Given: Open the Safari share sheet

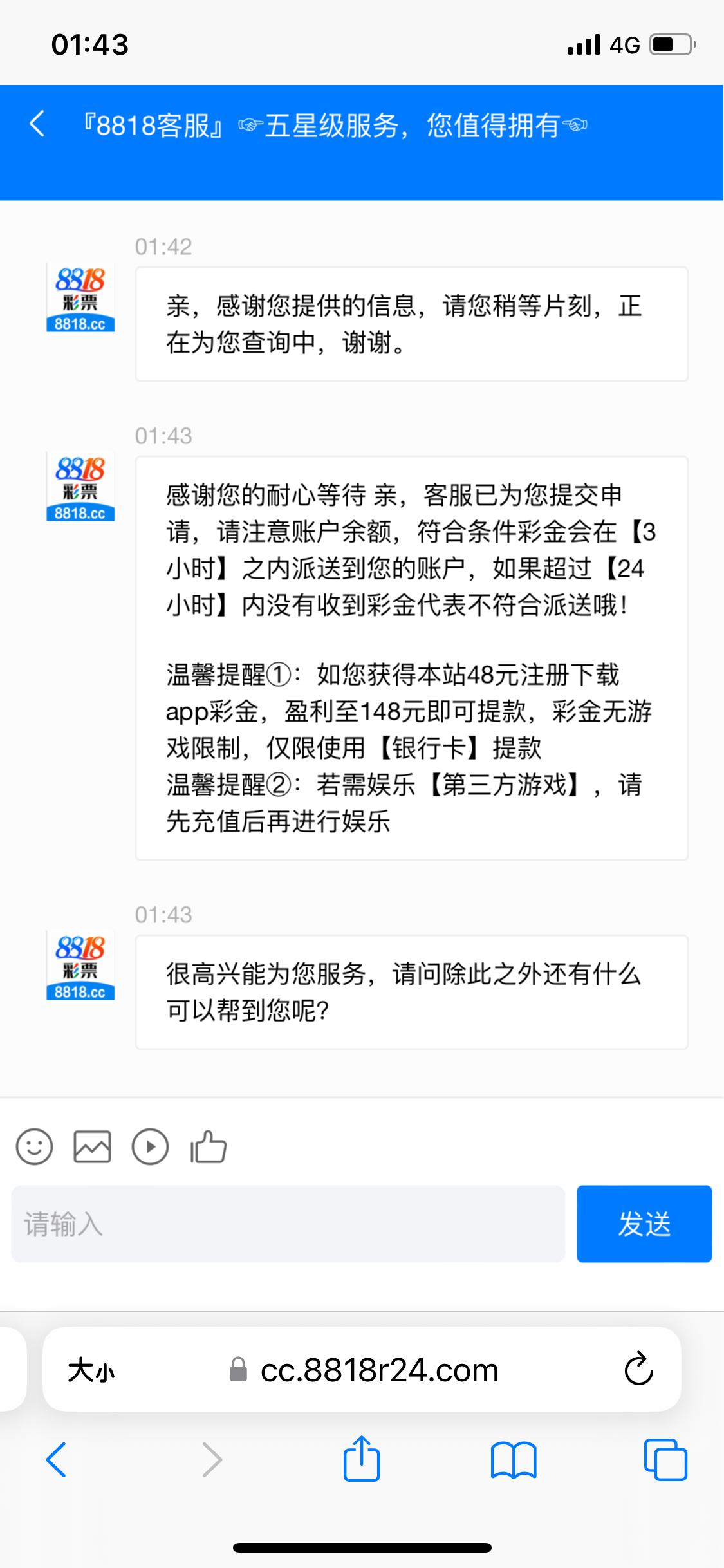Looking at the screenshot, I should 362,1458.
